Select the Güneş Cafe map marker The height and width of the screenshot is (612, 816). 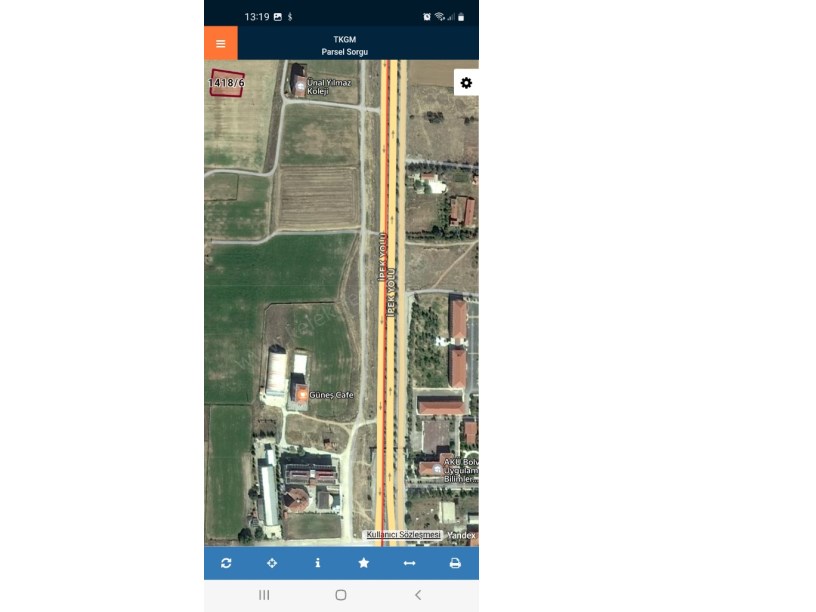[x=301, y=395]
